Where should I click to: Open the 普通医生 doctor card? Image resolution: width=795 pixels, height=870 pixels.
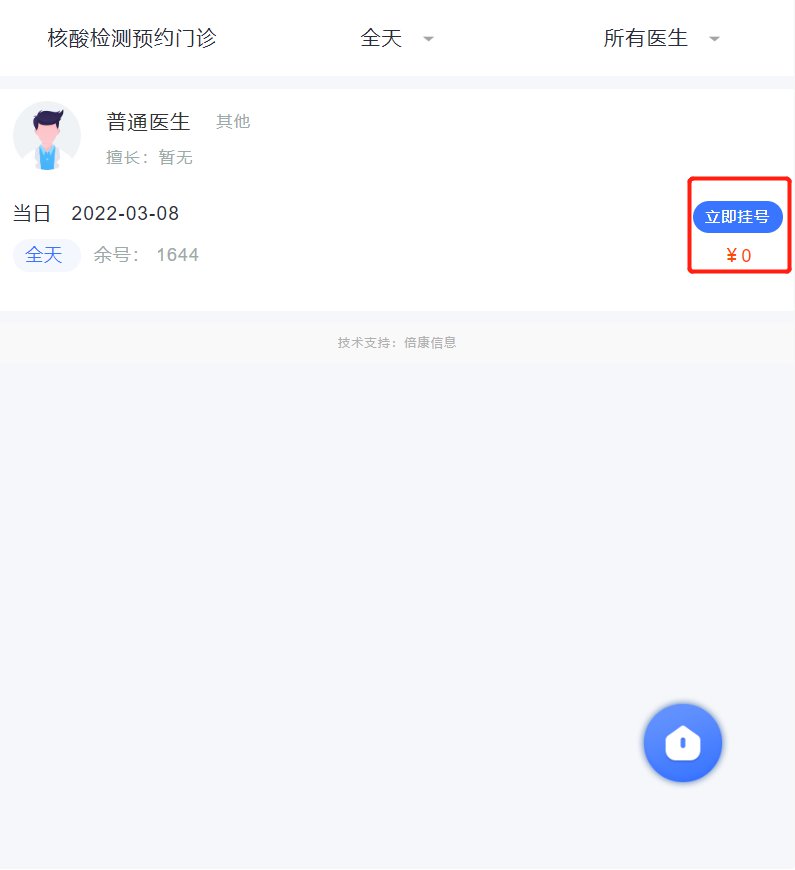(148, 123)
